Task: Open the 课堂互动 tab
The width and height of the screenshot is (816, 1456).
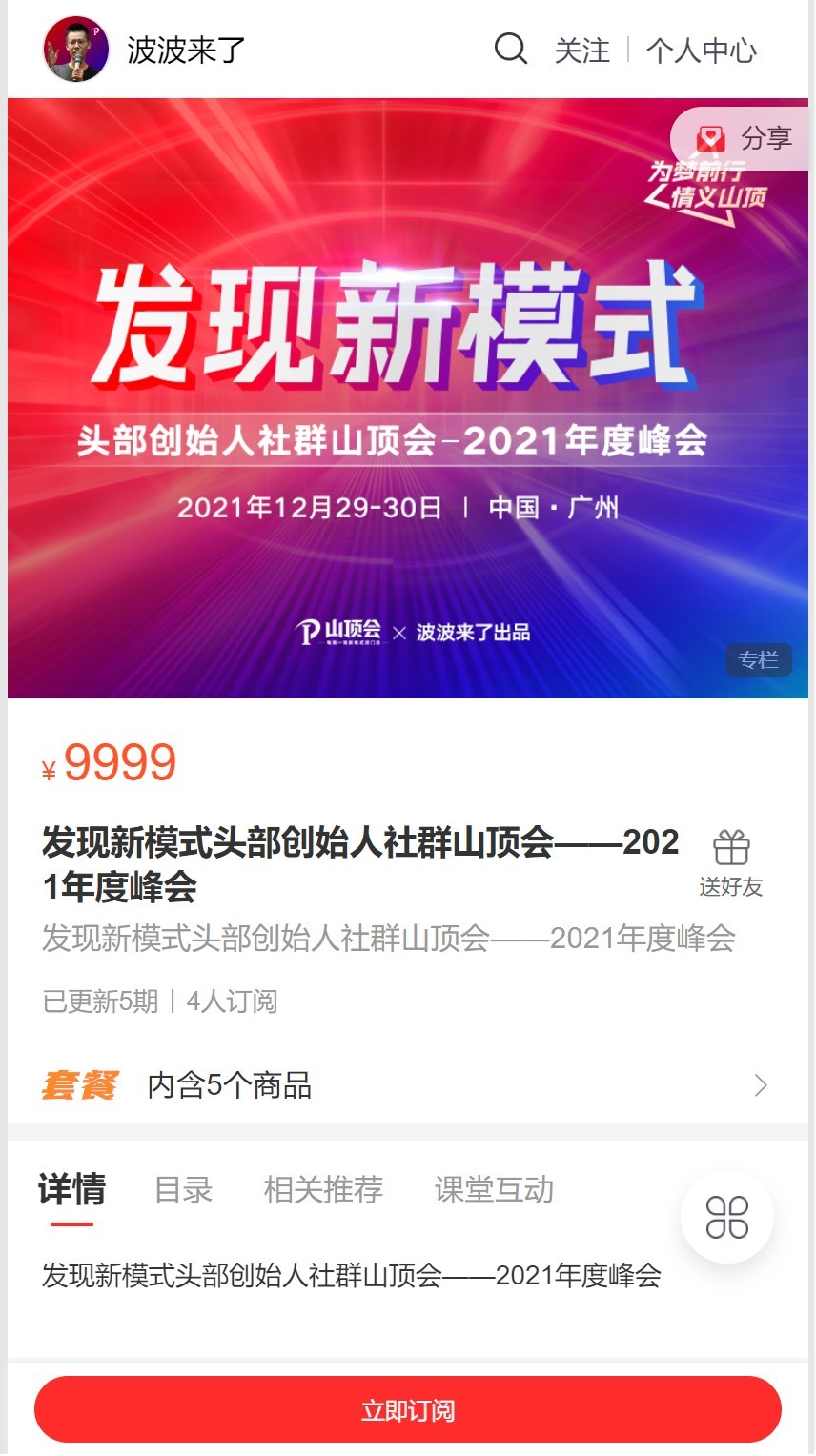Action: coord(494,1190)
